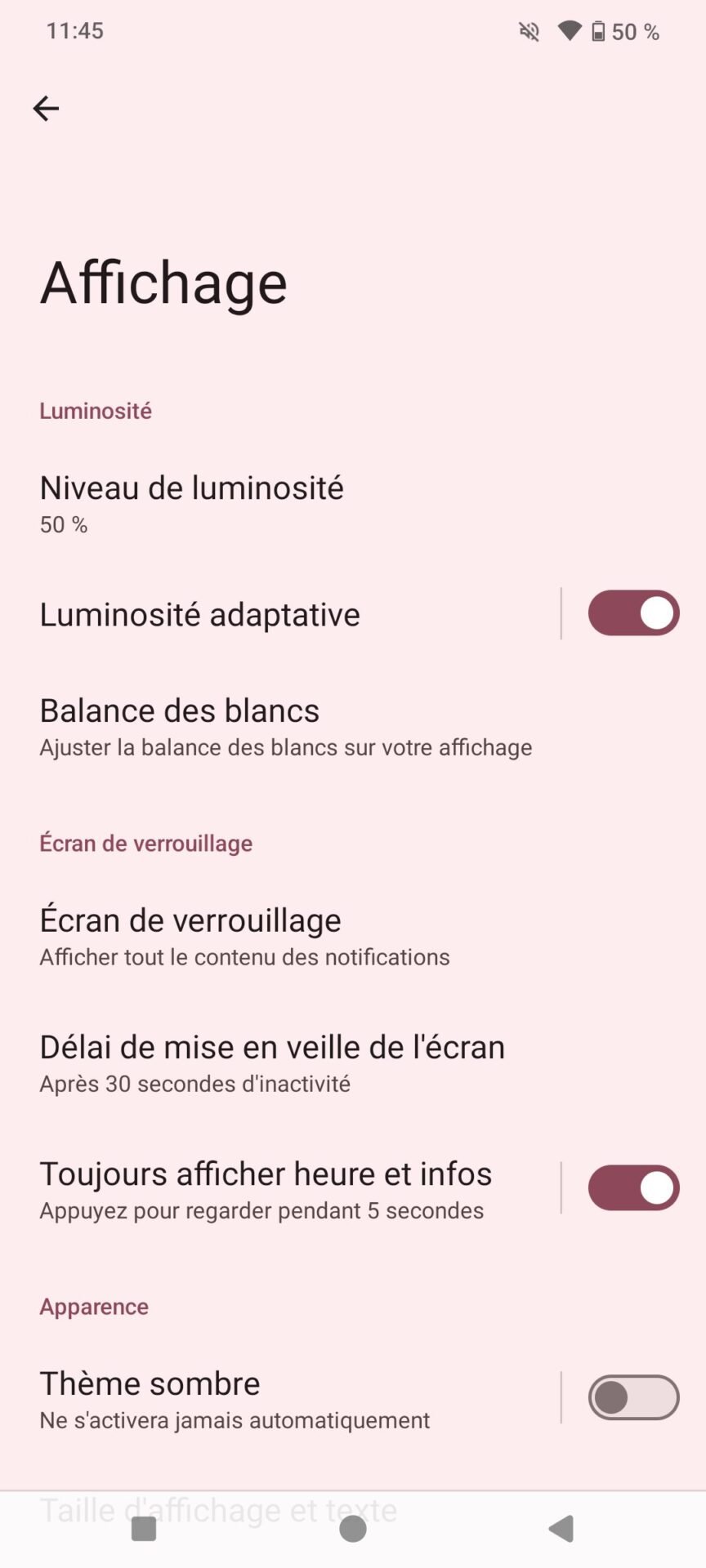706x1568 pixels.
Task: Open Délai de mise en veille de l'écran
Action: click(353, 1063)
